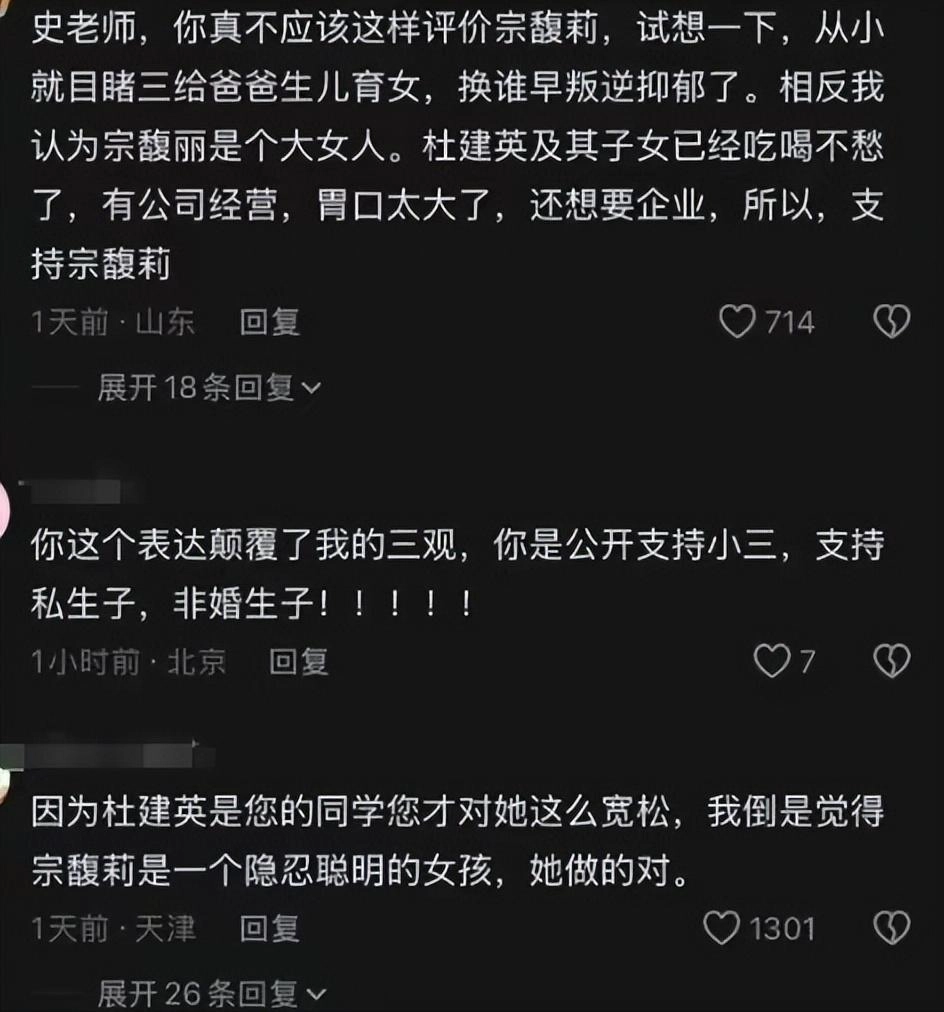Reply to the comment from 山东
This screenshot has height=1012, width=944.
click(x=267, y=322)
